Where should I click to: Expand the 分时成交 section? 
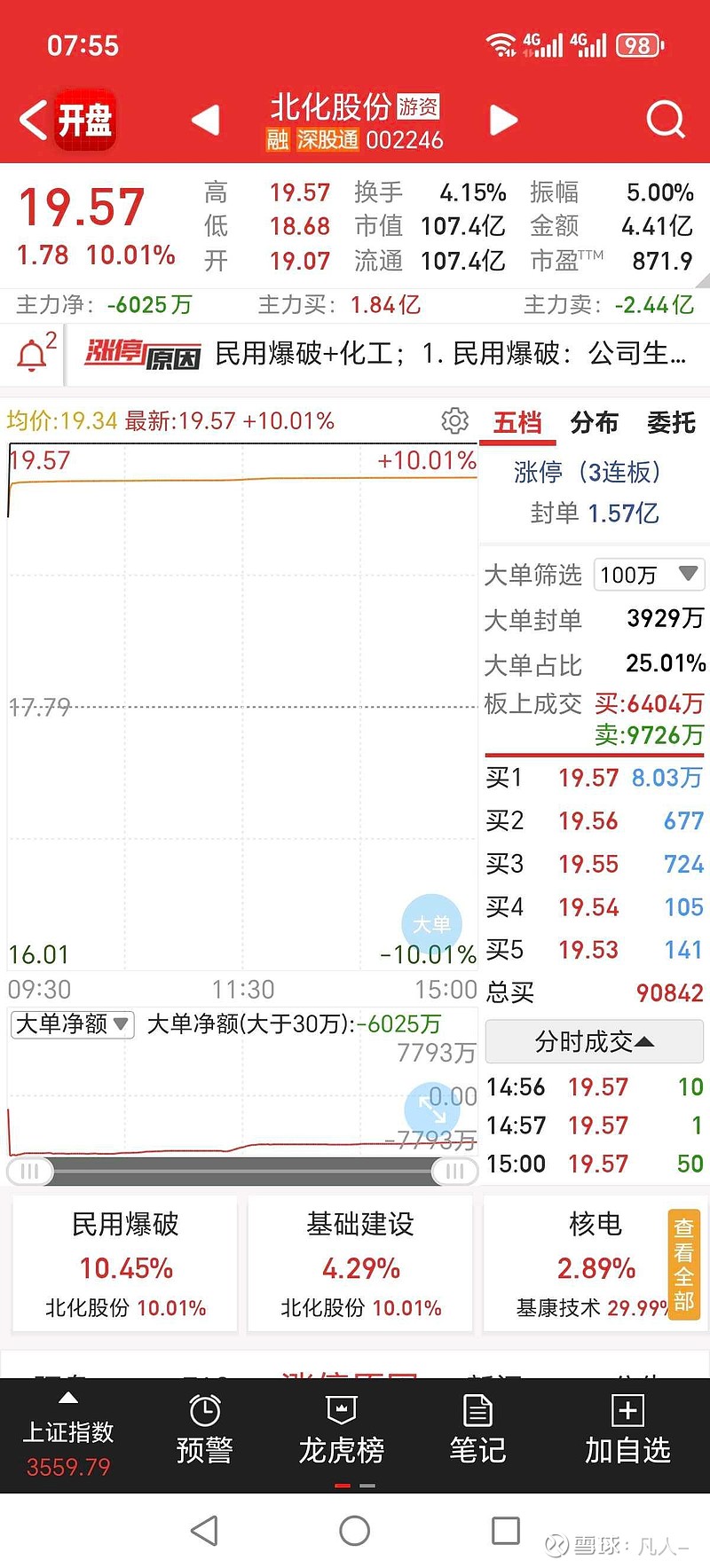[x=594, y=1041]
